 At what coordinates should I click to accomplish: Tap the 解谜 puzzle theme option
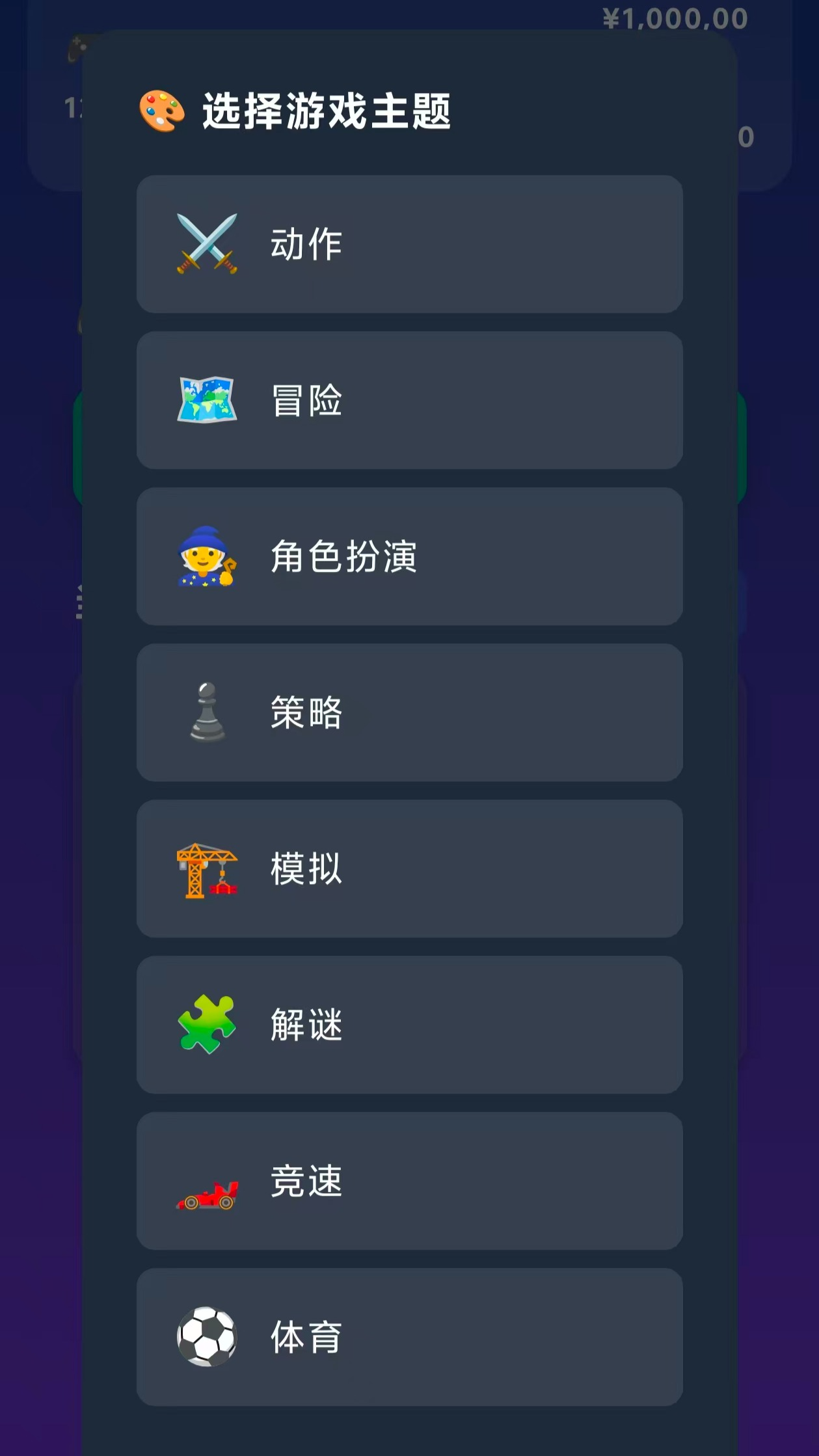pyautogui.click(x=409, y=1025)
